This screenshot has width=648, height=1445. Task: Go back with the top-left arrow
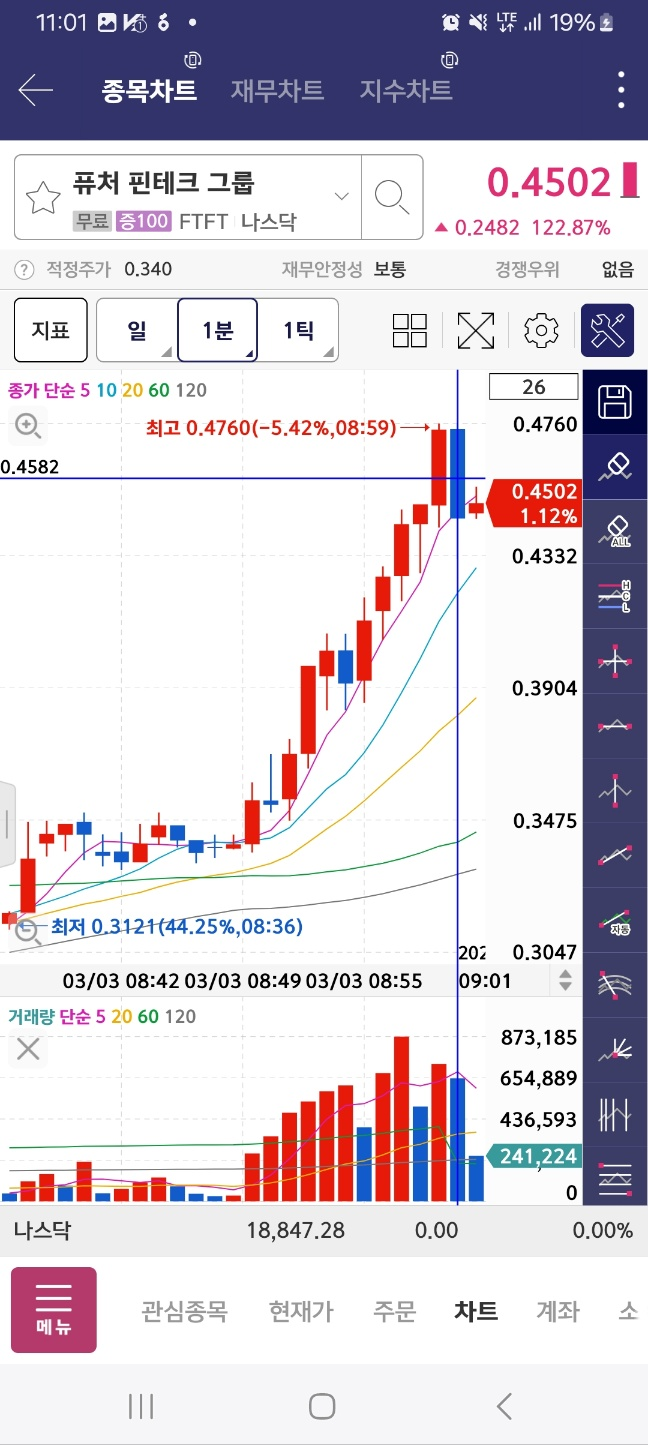[x=35, y=91]
